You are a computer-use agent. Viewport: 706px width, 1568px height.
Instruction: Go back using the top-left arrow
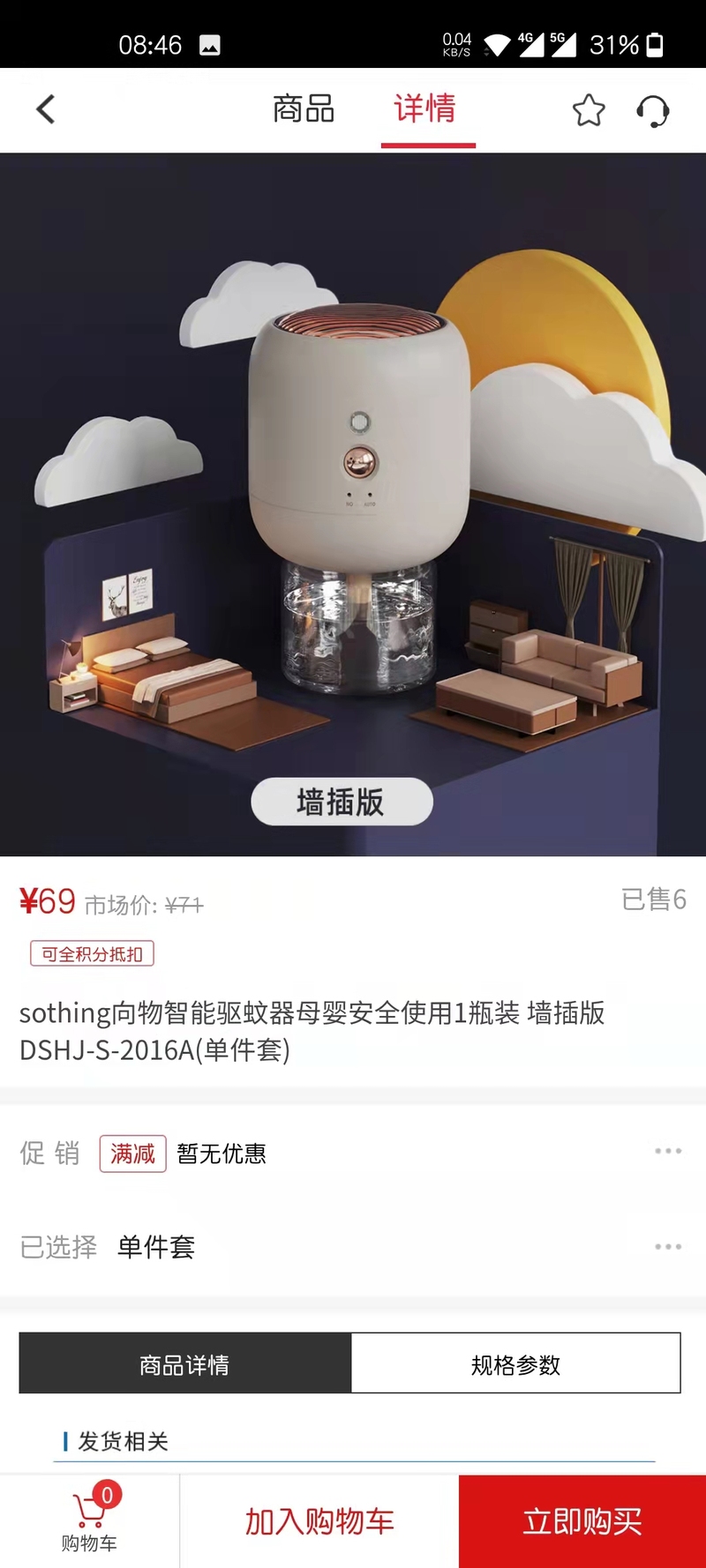(x=46, y=110)
